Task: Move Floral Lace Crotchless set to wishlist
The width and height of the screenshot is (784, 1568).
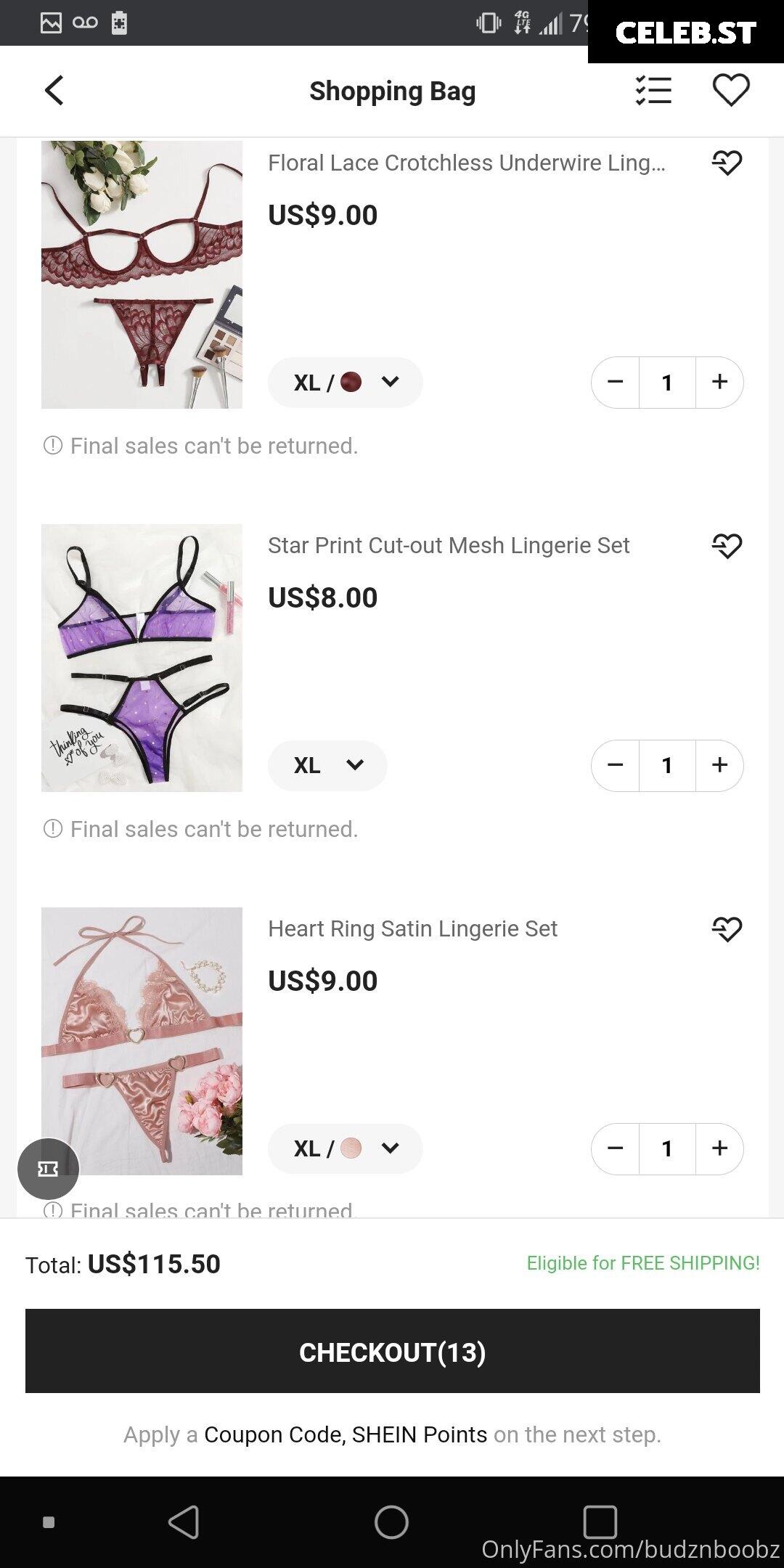Action: (x=727, y=163)
